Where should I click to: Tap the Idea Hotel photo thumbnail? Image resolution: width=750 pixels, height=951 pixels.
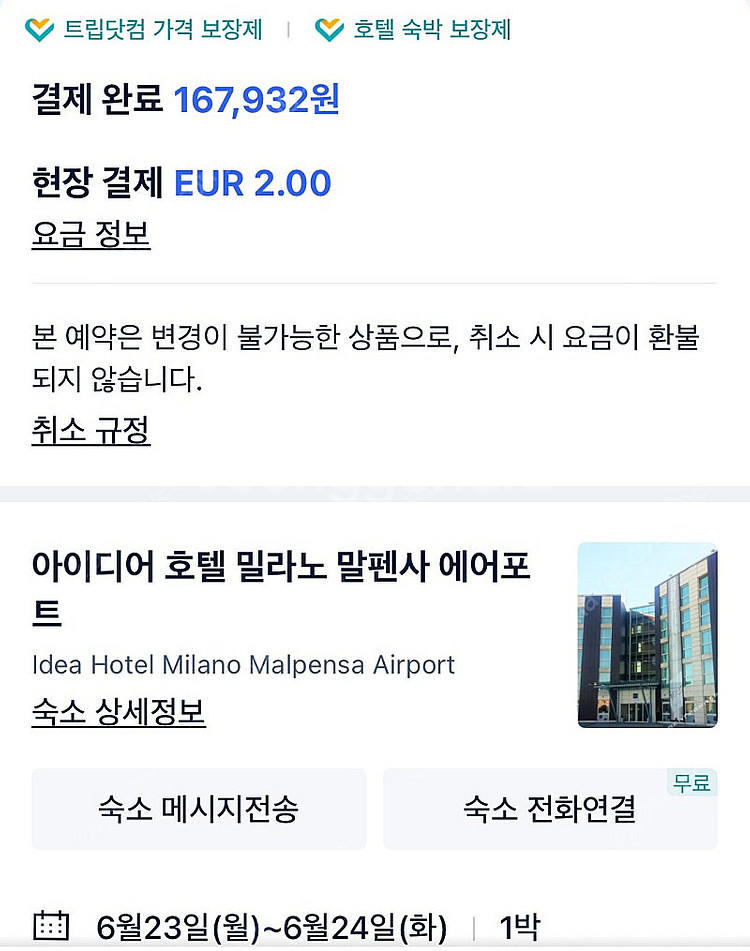coord(647,635)
